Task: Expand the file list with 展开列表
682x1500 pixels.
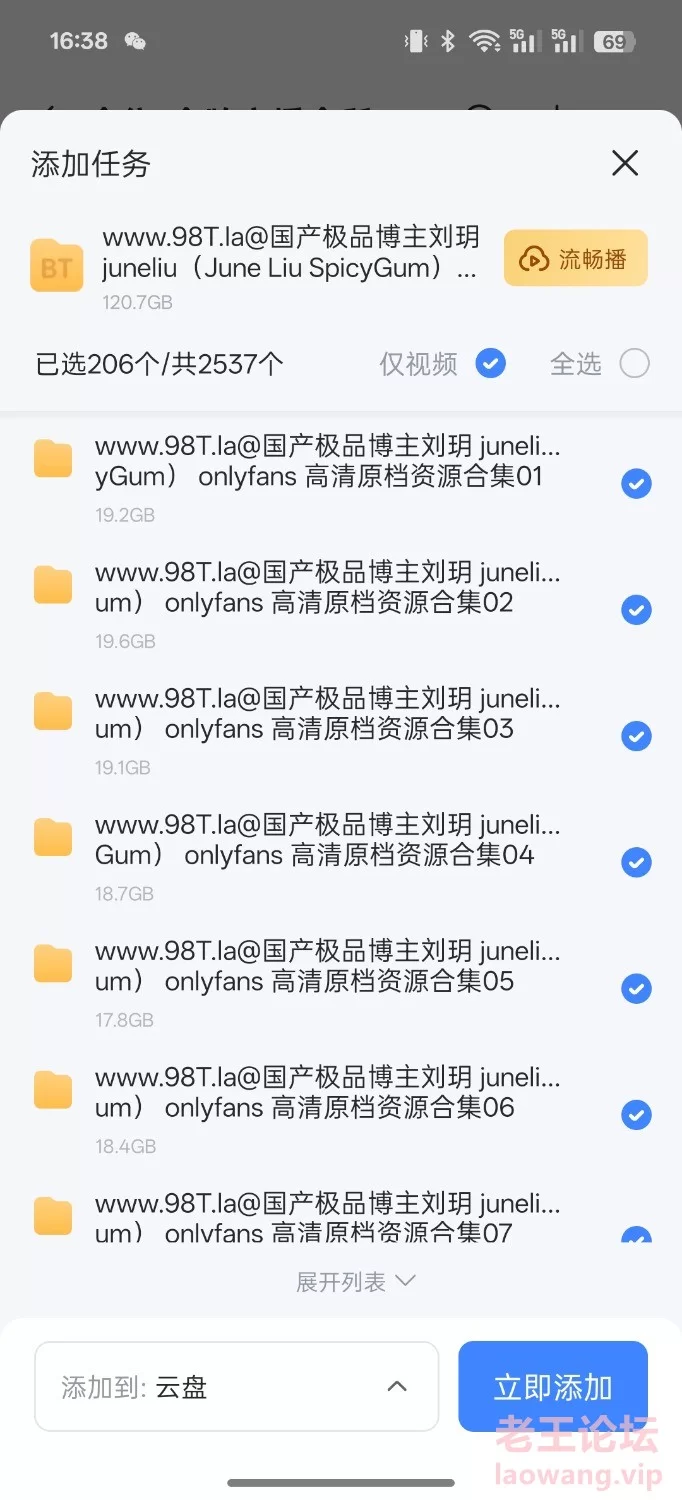Action: pyautogui.click(x=355, y=1282)
